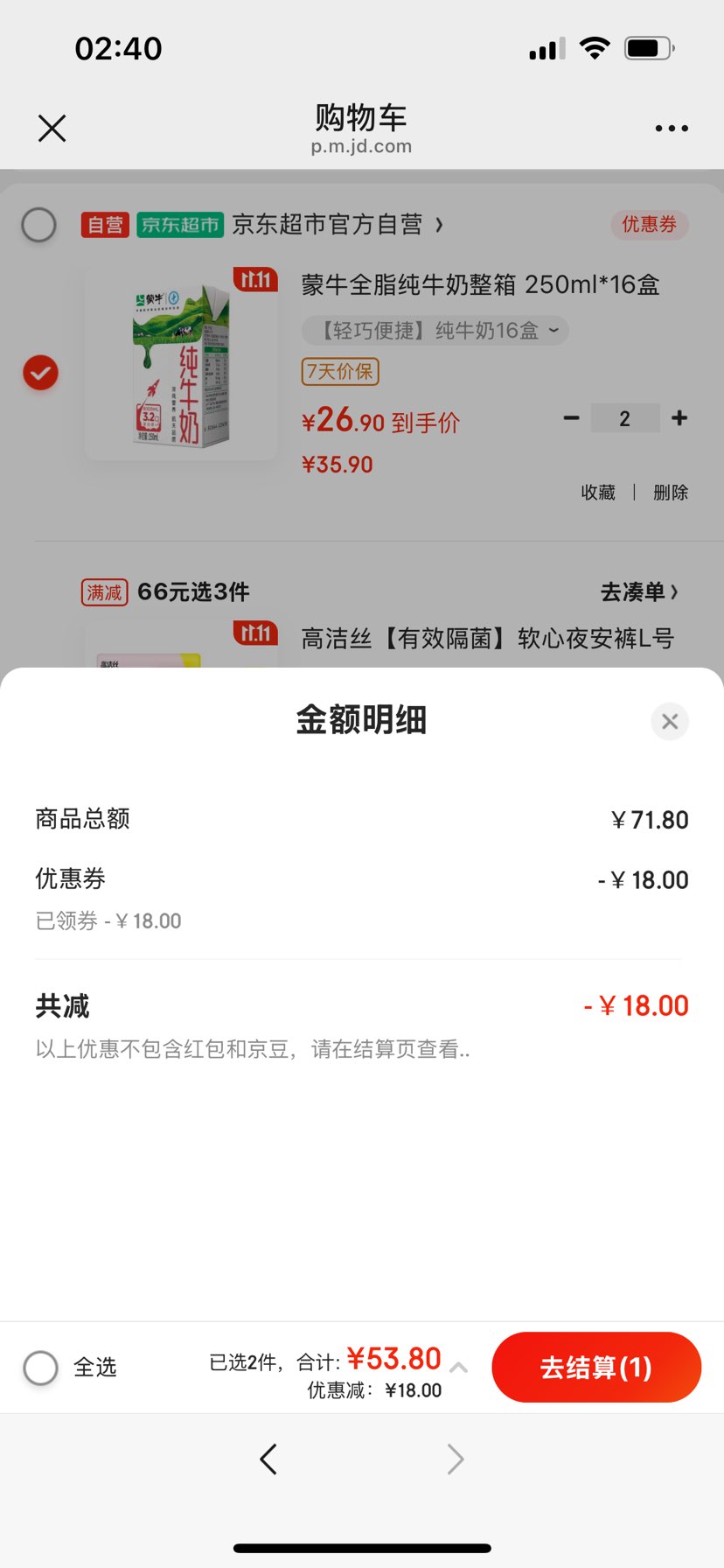724x1568 pixels.
Task: Enable the 全选 select-all option
Action: (x=40, y=1367)
